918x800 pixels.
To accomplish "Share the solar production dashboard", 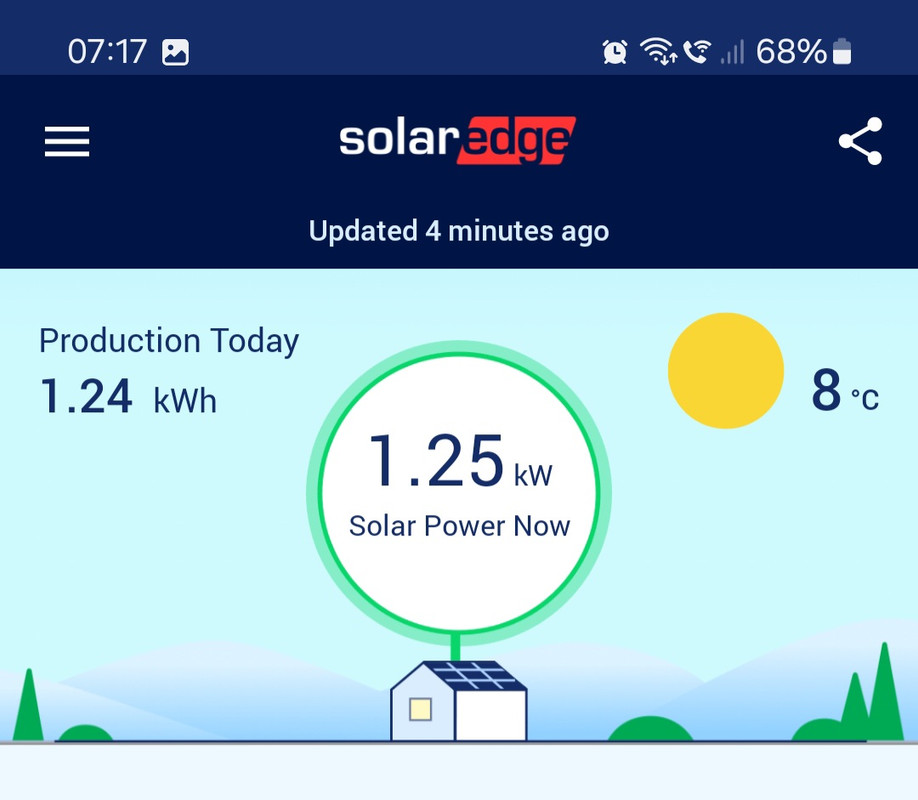I will click(860, 141).
